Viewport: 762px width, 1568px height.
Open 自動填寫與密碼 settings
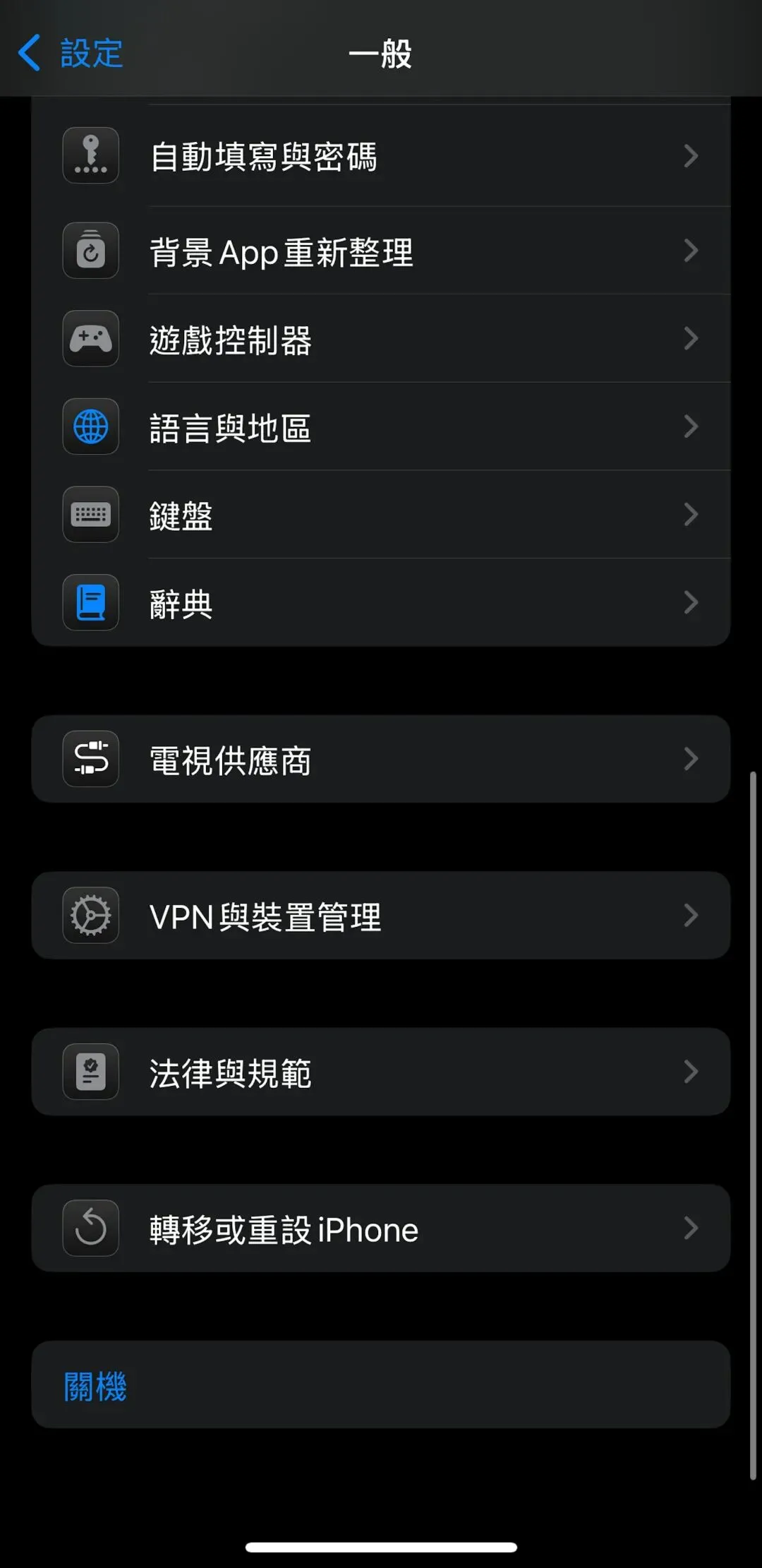pos(381,156)
